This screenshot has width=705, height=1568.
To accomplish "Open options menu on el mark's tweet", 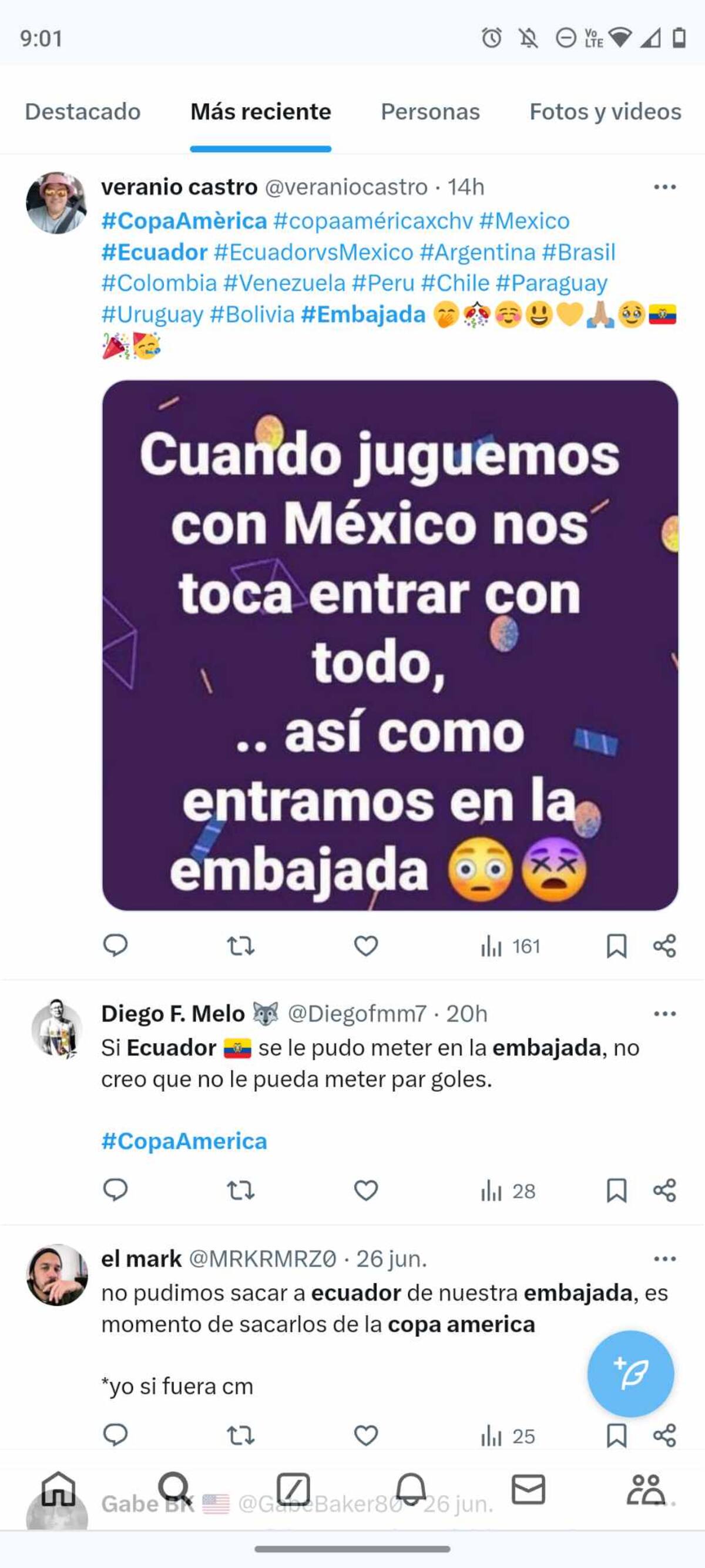I will coord(666,1260).
